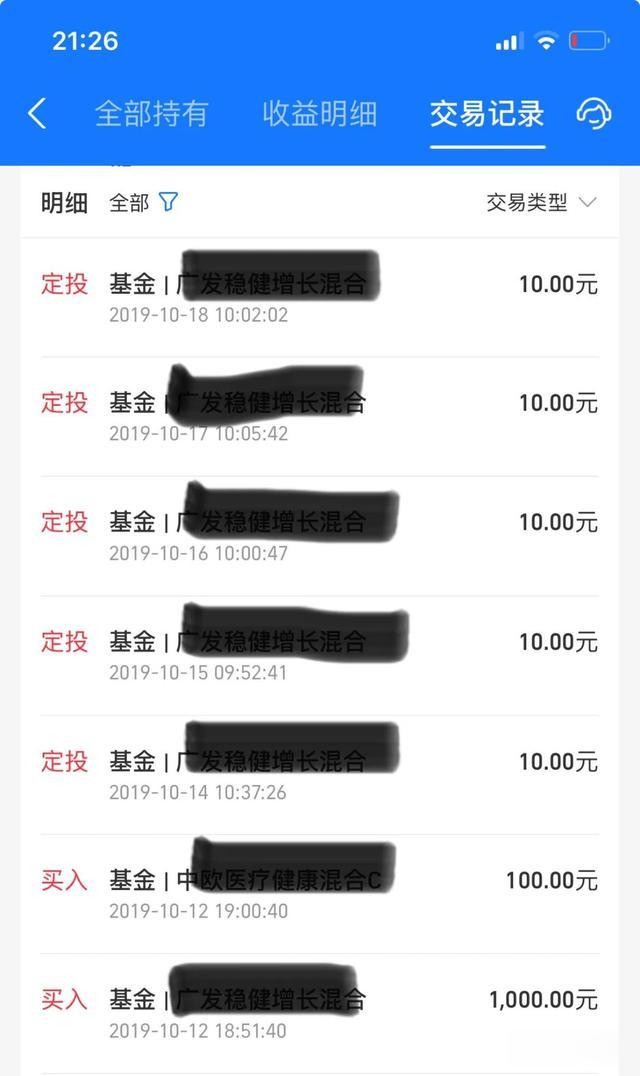
Task: Select the 交易记录 tab
Action: [487, 113]
